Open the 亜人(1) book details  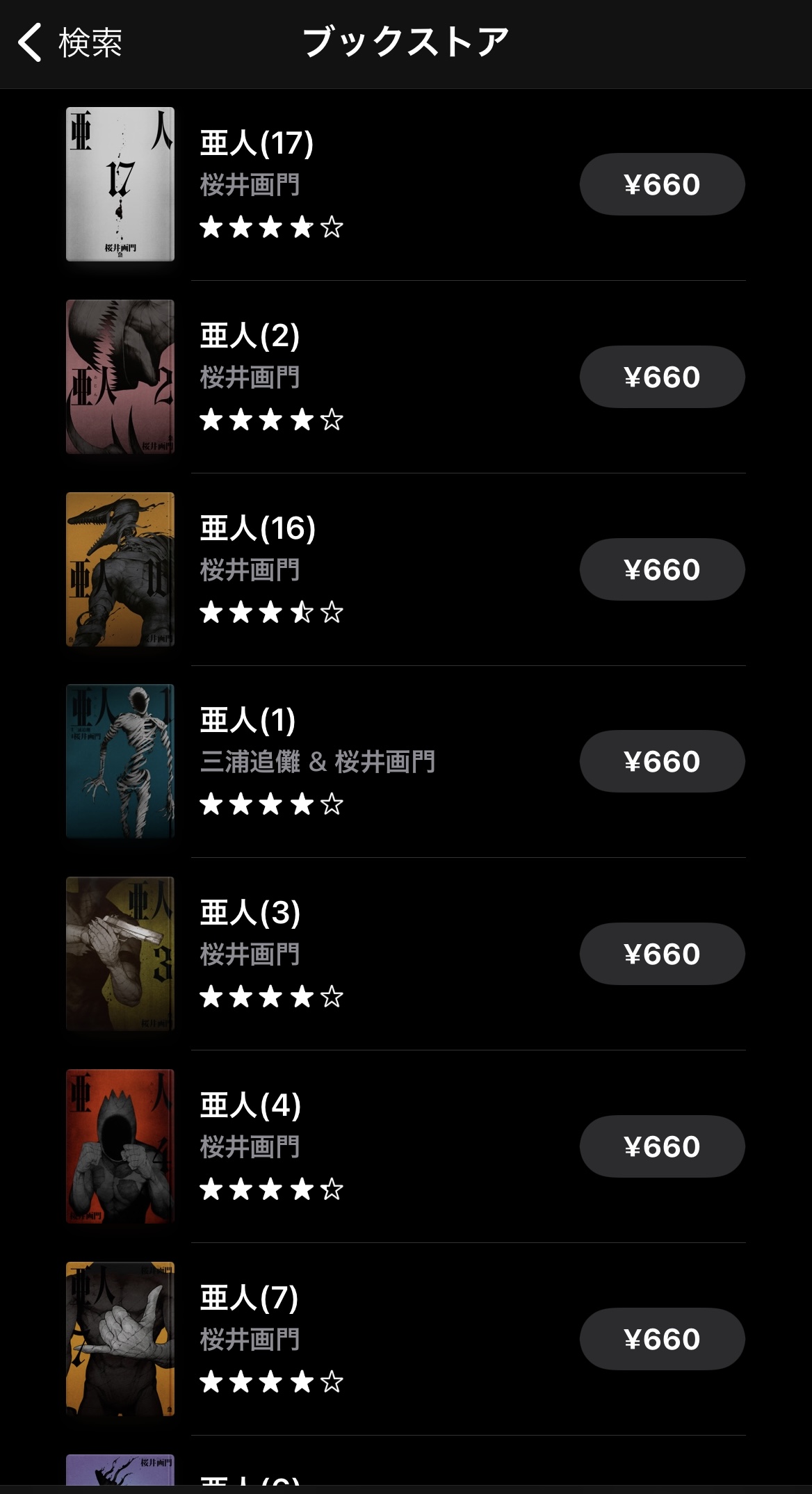coord(247,721)
